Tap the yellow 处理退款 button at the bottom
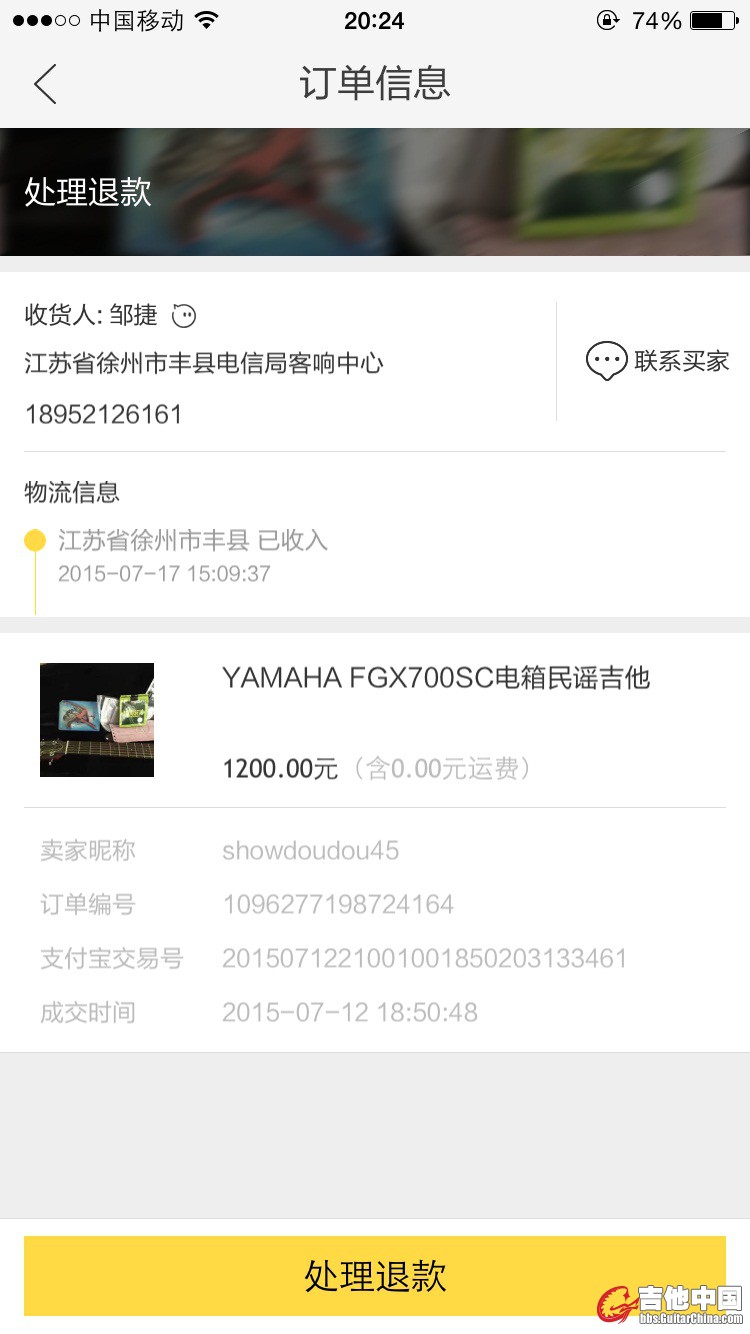The height and width of the screenshot is (1334, 750). 374,1276
